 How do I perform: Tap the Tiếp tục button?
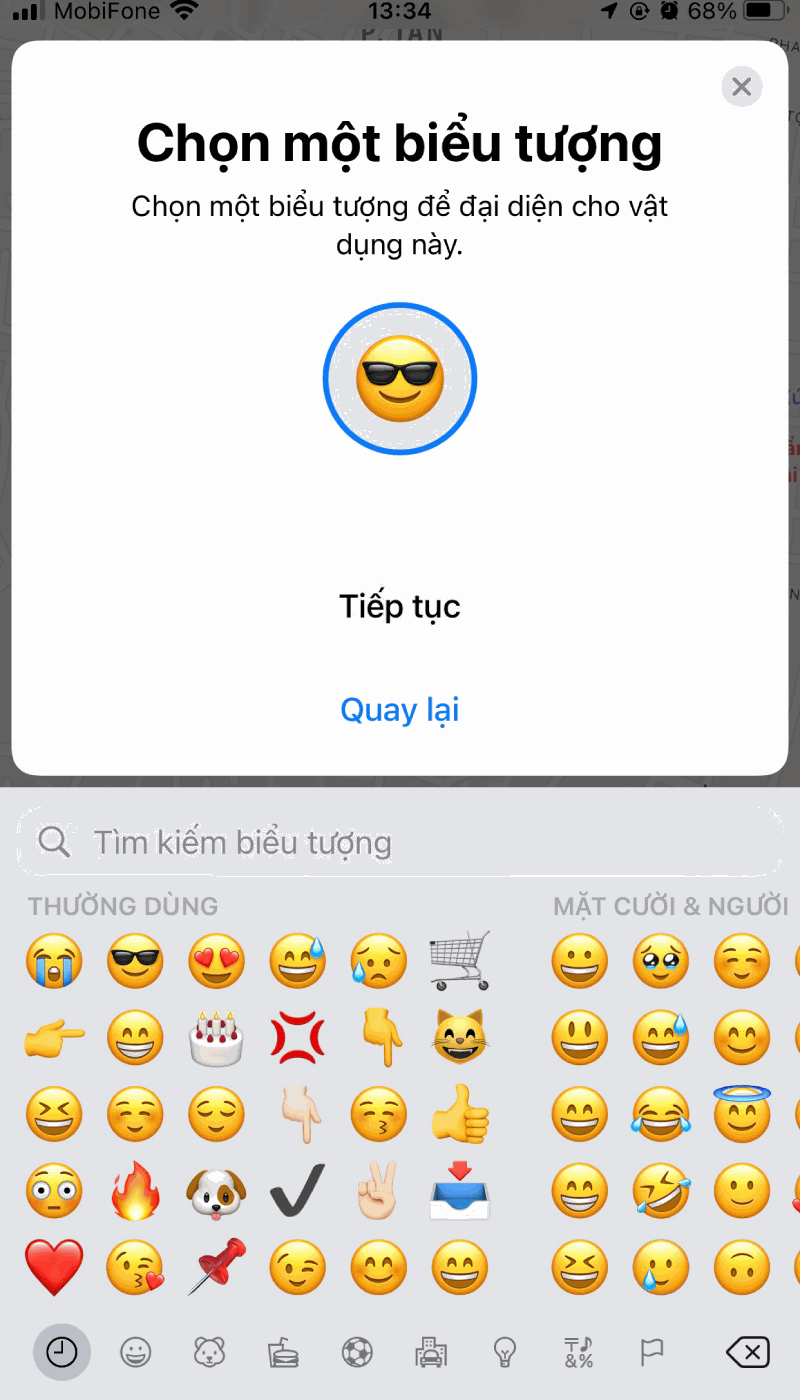(x=400, y=606)
